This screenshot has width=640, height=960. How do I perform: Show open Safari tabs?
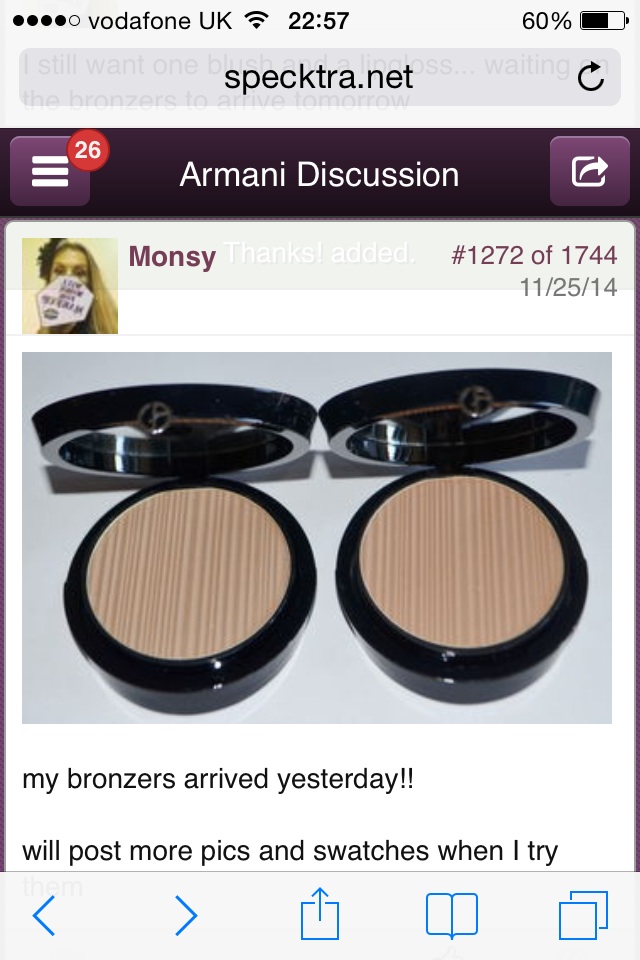click(582, 914)
